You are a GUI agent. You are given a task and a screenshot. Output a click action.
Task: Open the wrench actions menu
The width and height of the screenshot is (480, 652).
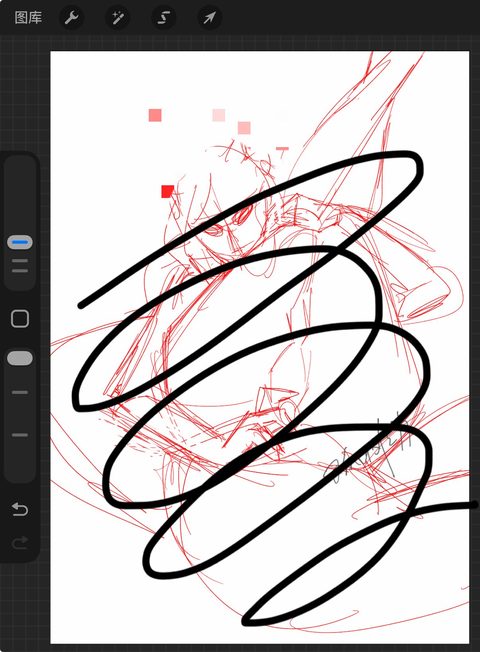click(x=72, y=18)
